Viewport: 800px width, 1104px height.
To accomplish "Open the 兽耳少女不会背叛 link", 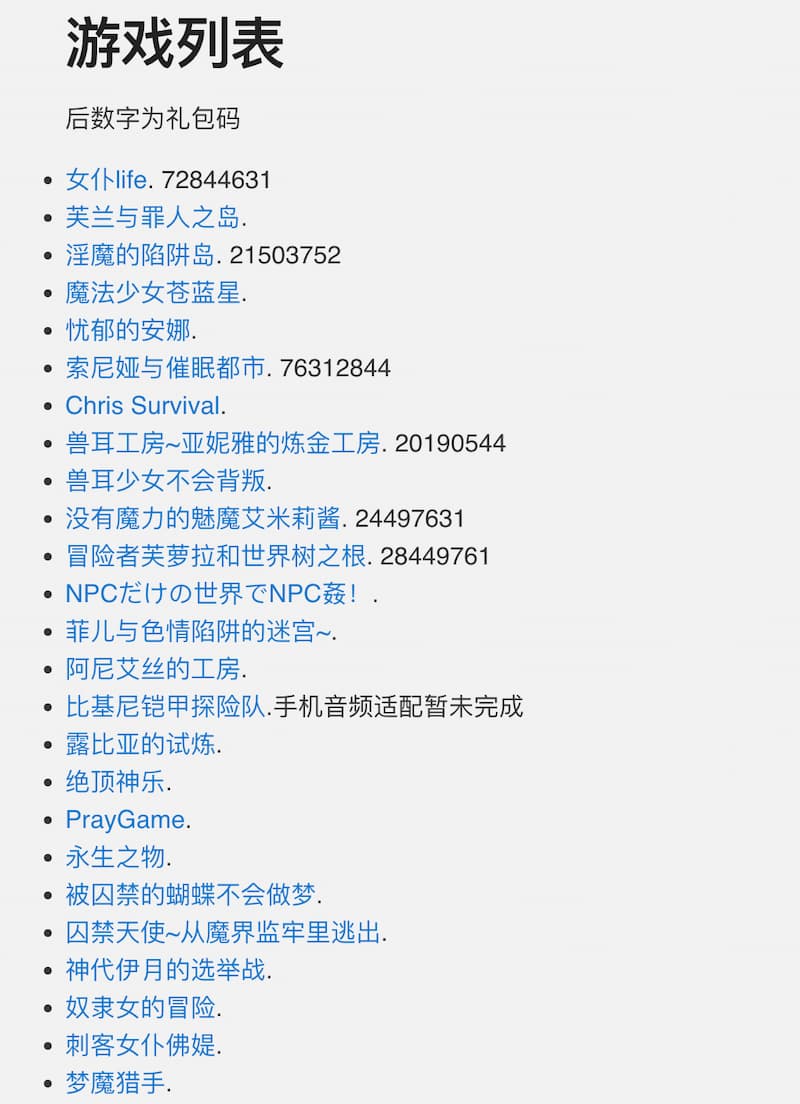I will [166, 480].
